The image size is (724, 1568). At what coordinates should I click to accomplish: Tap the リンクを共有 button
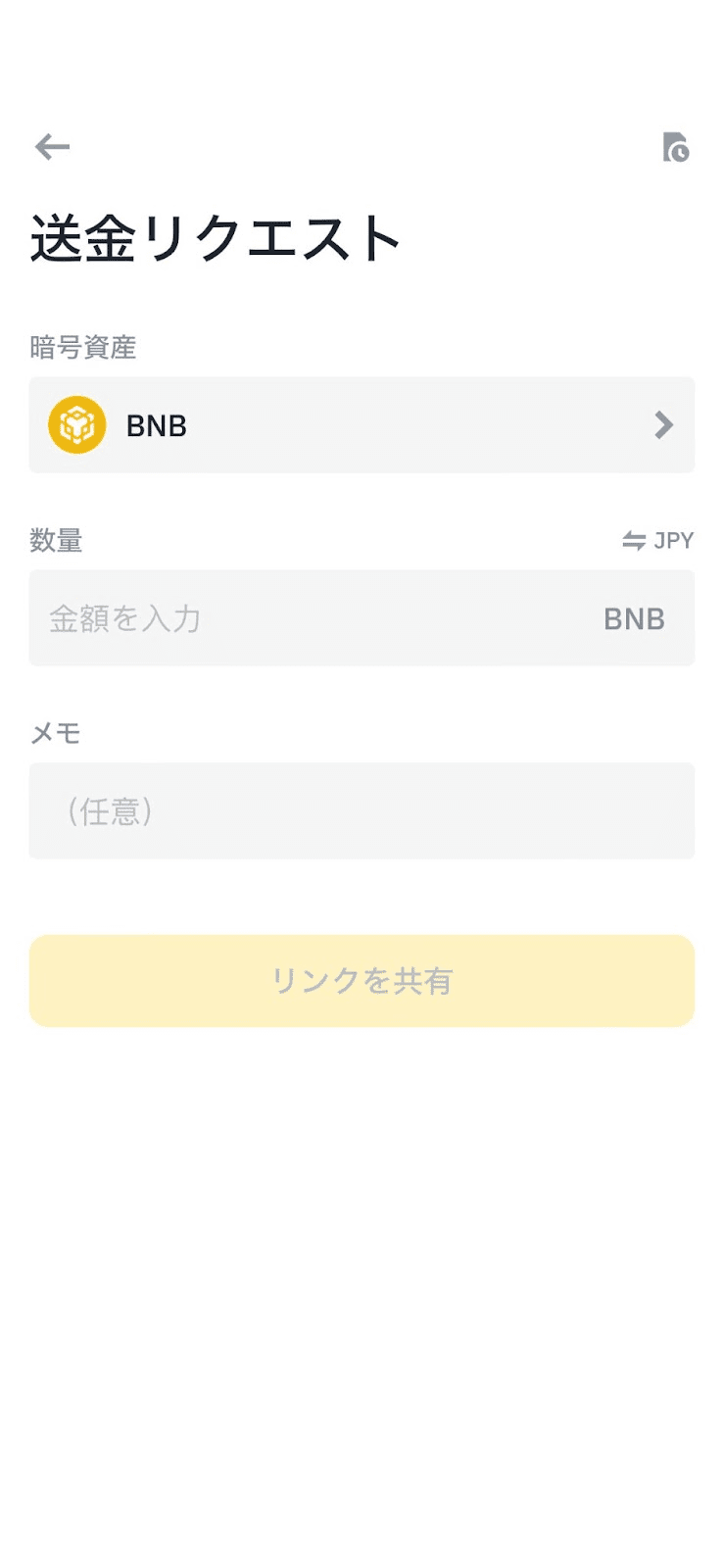pyautogui.click(x=362, y=981)
